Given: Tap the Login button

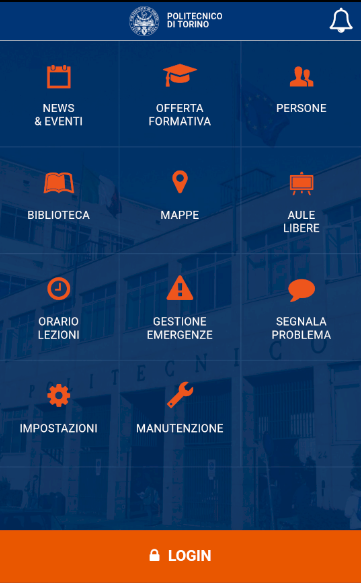Looking at the screenshot, I should click(180, 556).
